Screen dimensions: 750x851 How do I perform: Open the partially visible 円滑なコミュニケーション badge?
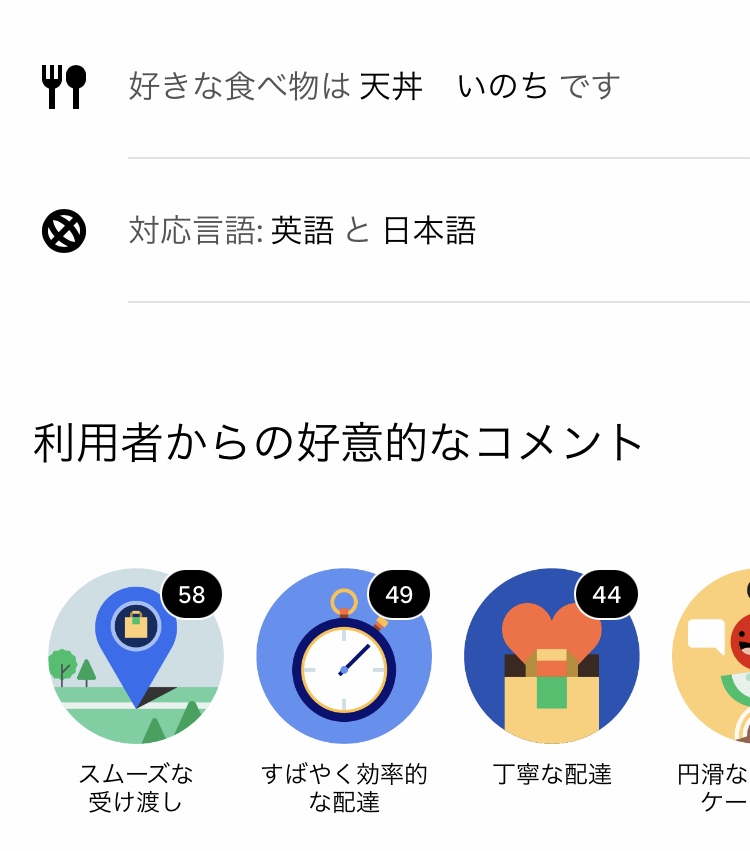(720, 655)
